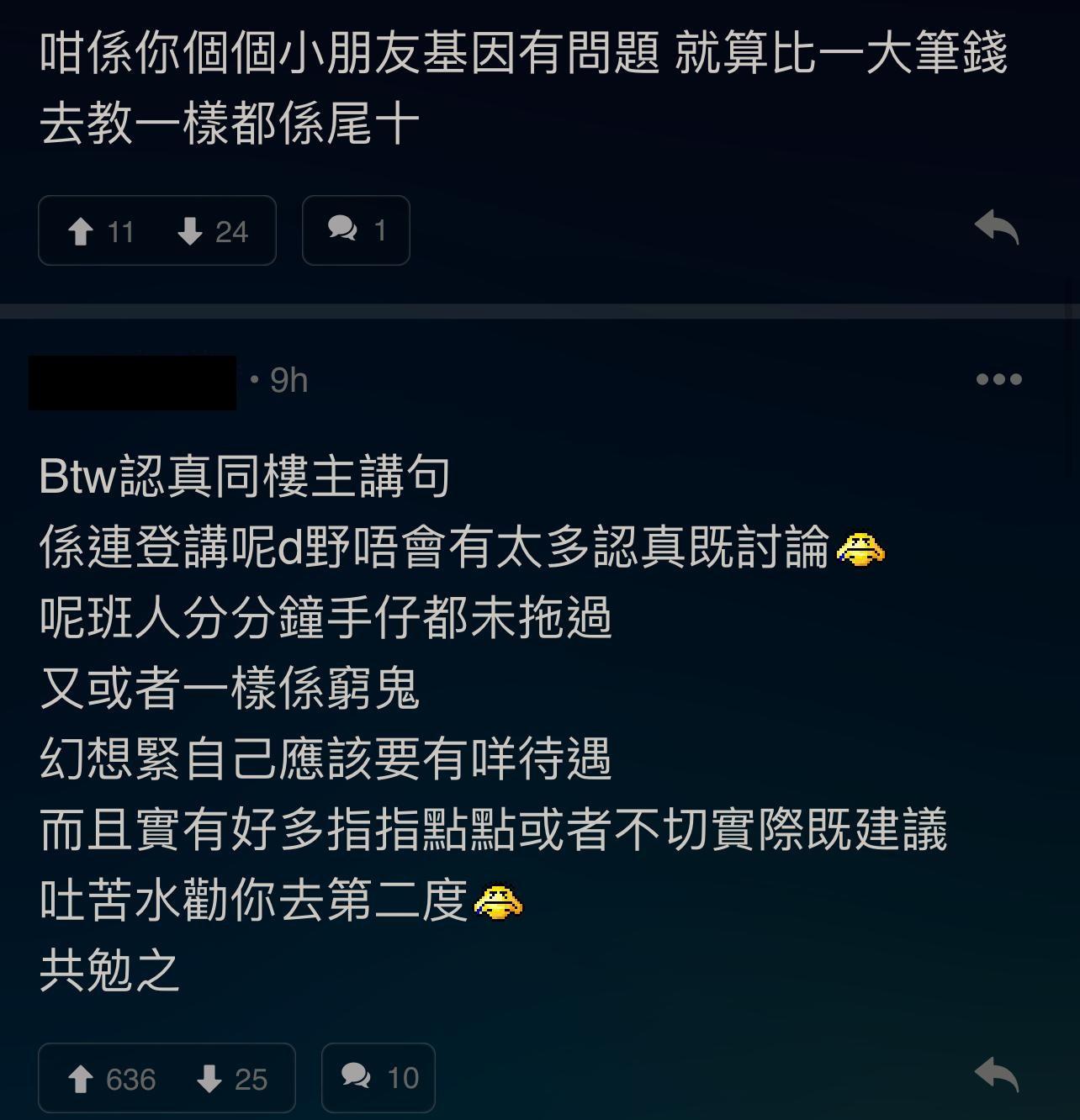Reply to the first comment with the arrow
The height and width of the screenshot is (1120, 1080).
(x=996, y=229)
